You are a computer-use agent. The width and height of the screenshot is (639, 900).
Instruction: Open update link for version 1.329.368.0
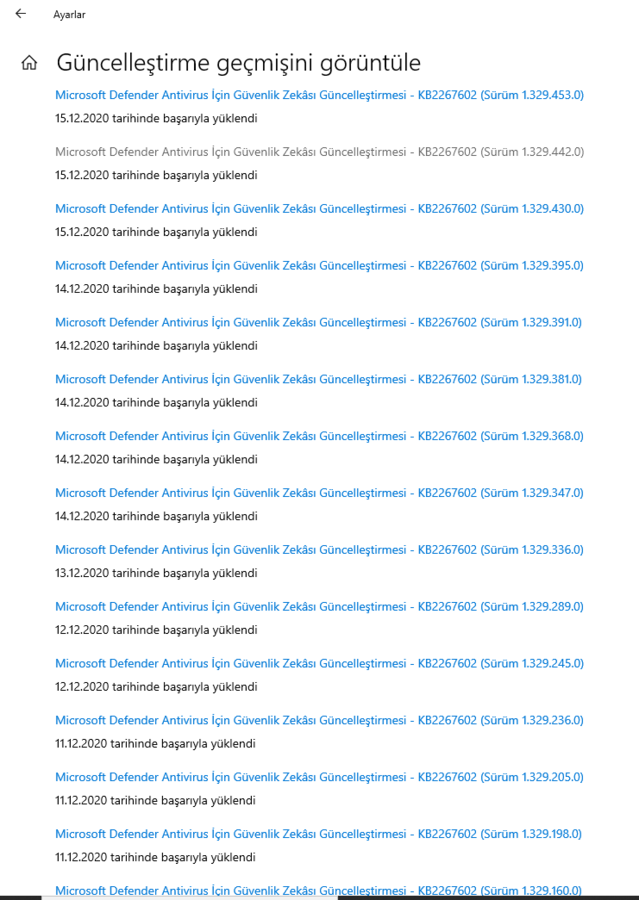(x=319, y=436)
